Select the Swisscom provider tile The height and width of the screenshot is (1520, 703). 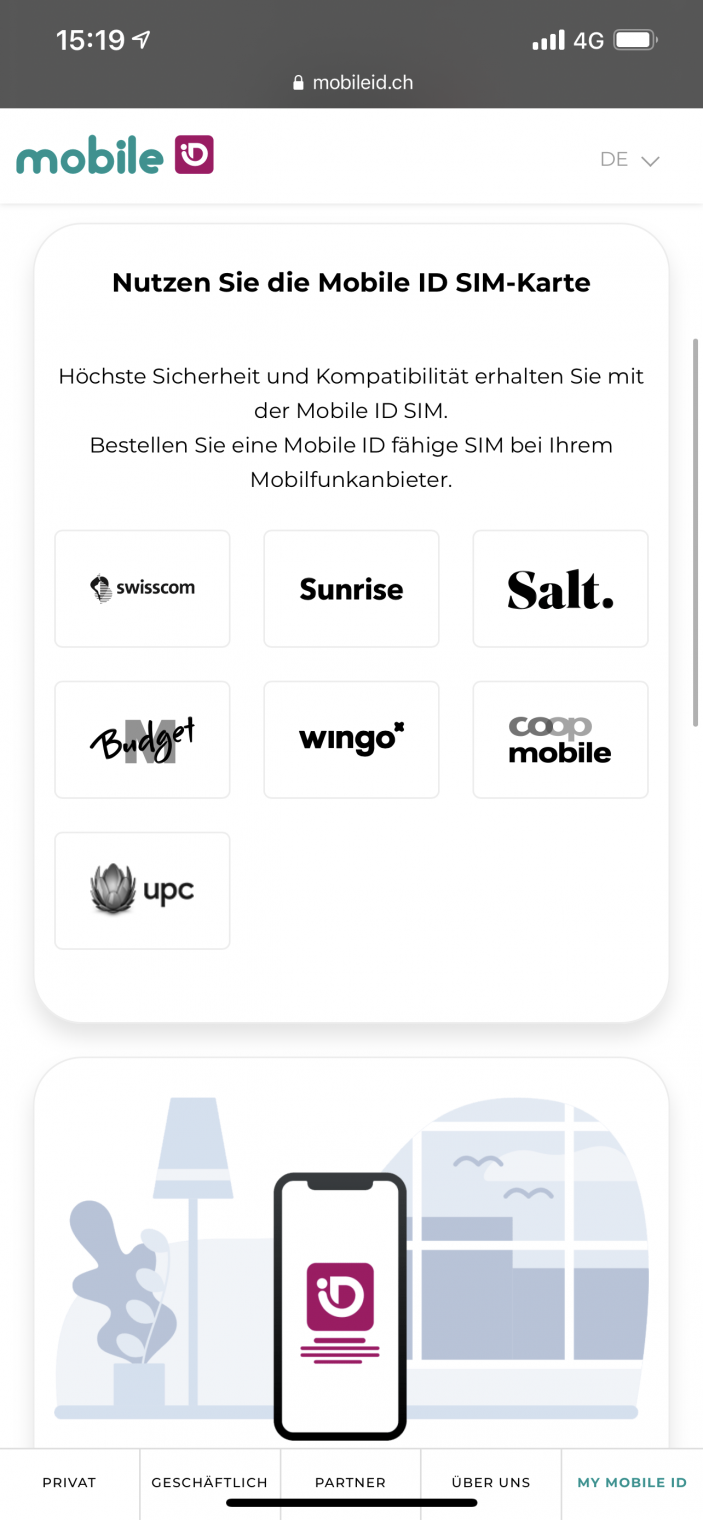(142, 588)
